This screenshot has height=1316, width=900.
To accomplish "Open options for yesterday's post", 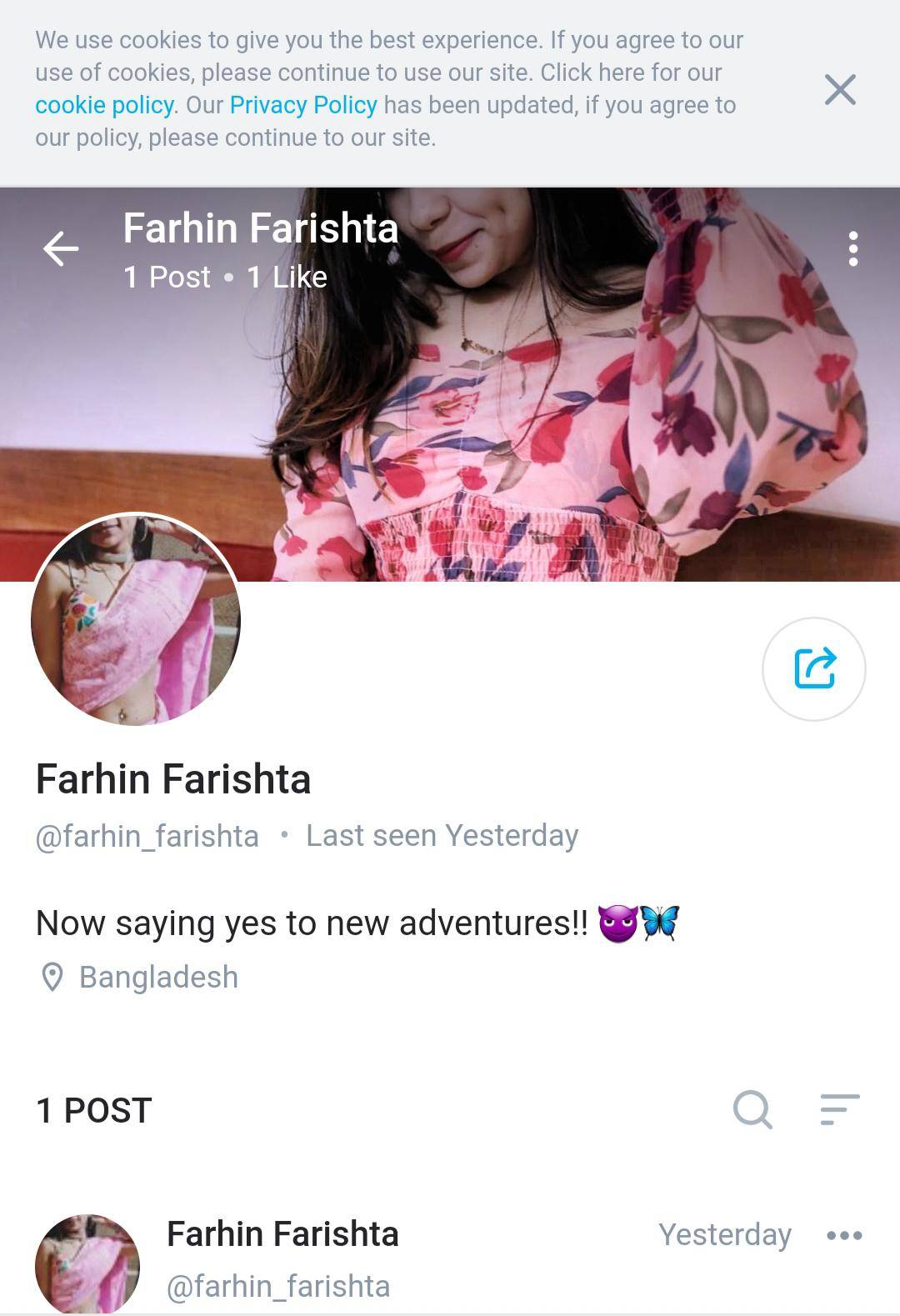I will 844,1235.
